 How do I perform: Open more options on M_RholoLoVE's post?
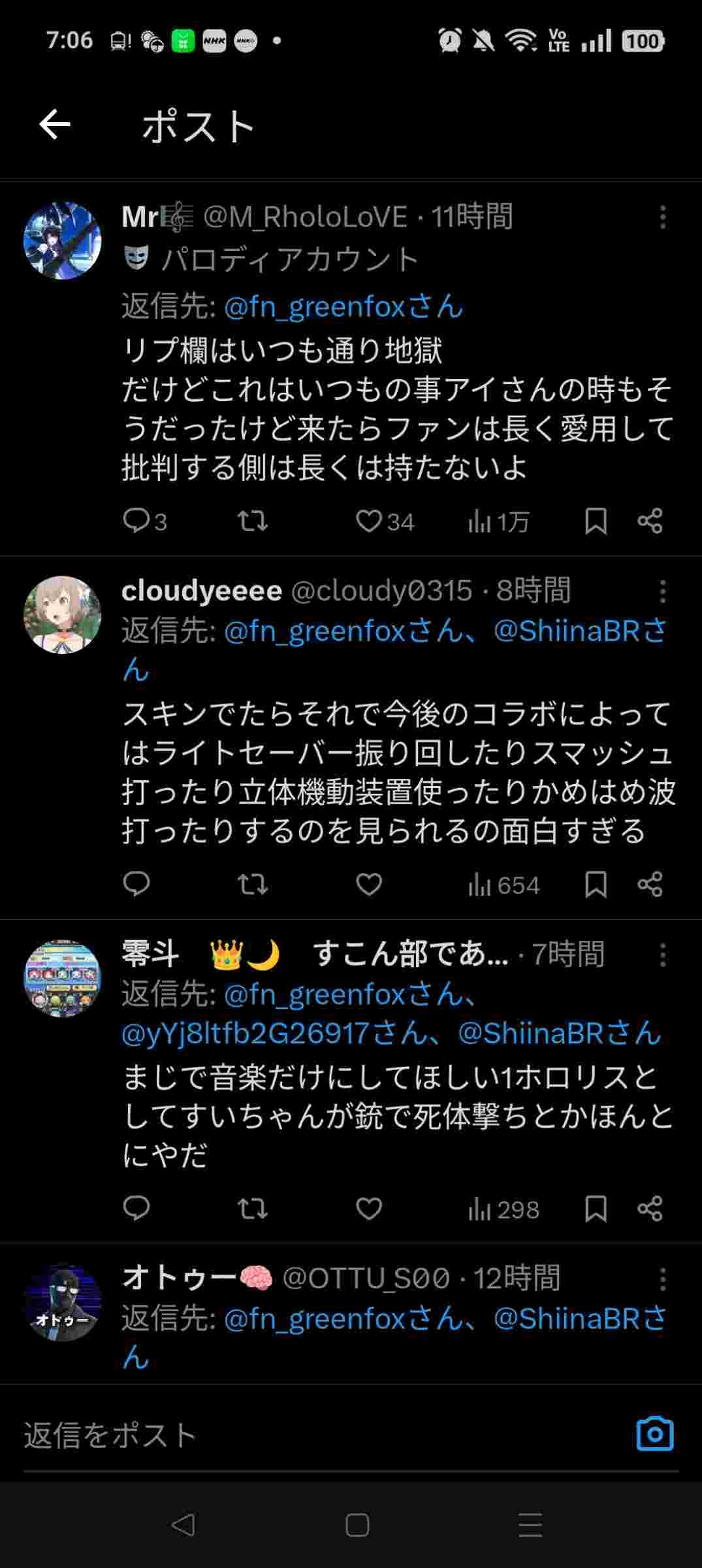pyautogui.click(x=662, y=218)
